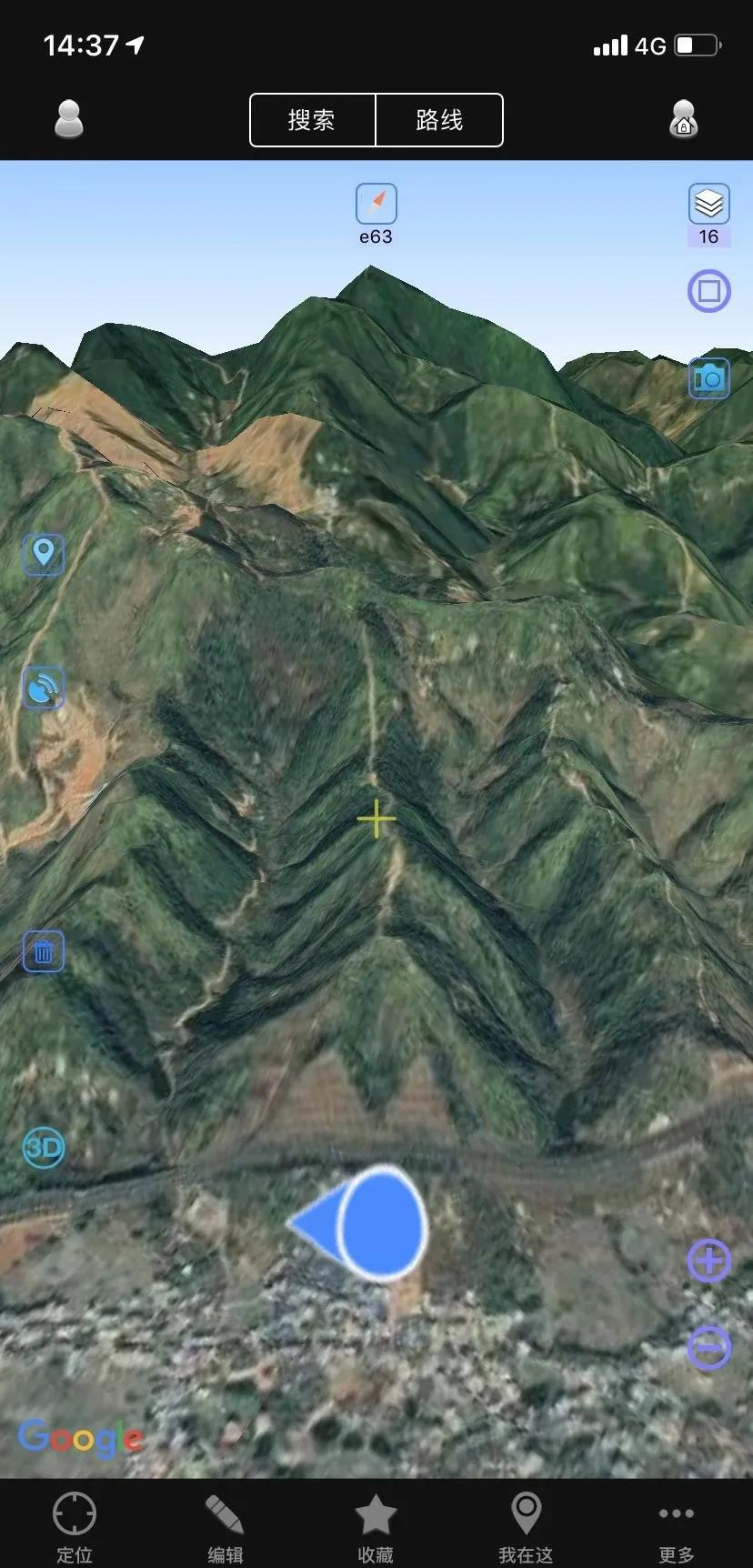Zoom out with the minus button

tap(708, 1347)
